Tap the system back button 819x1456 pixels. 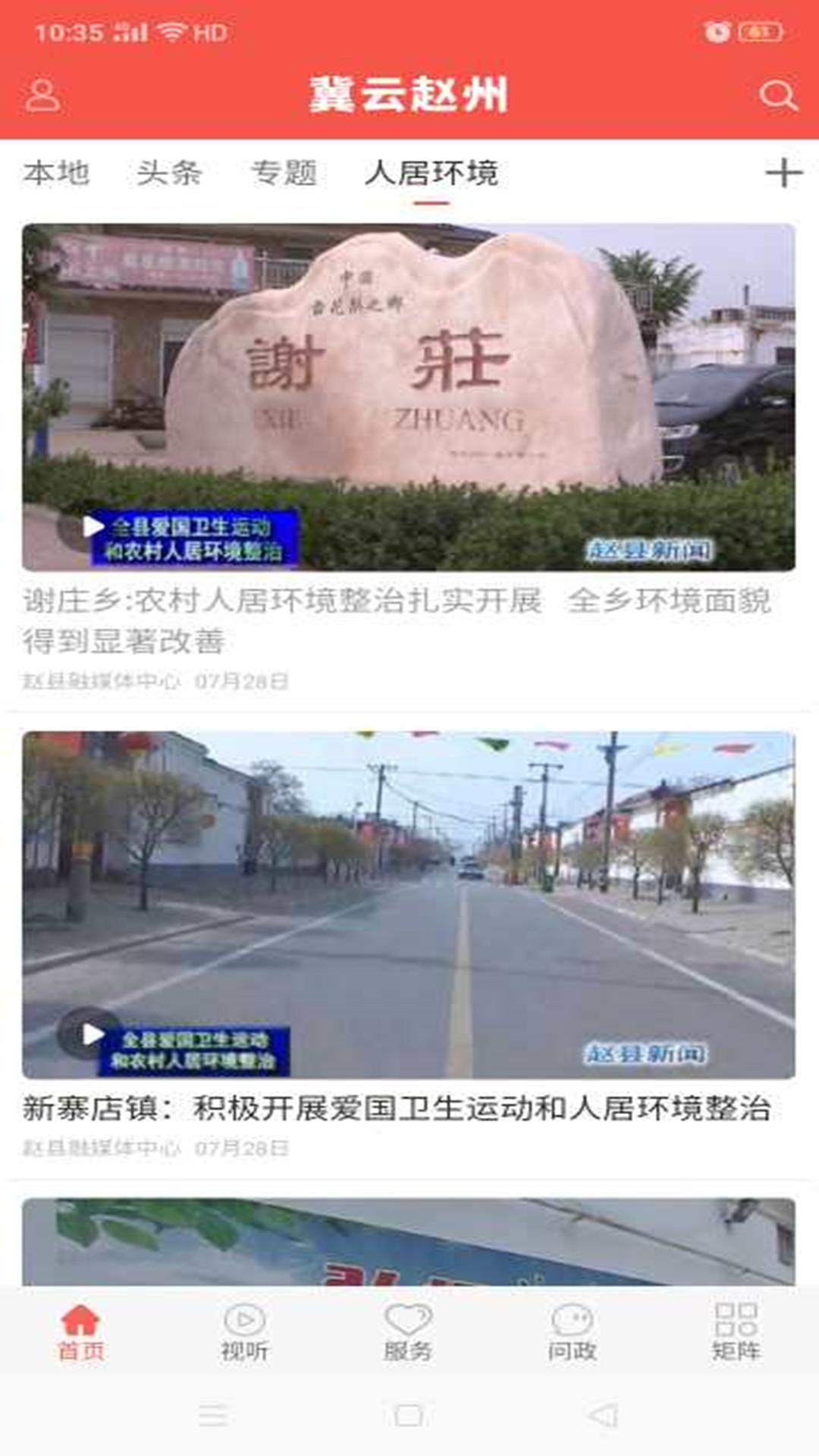[x=604, y=1415]
